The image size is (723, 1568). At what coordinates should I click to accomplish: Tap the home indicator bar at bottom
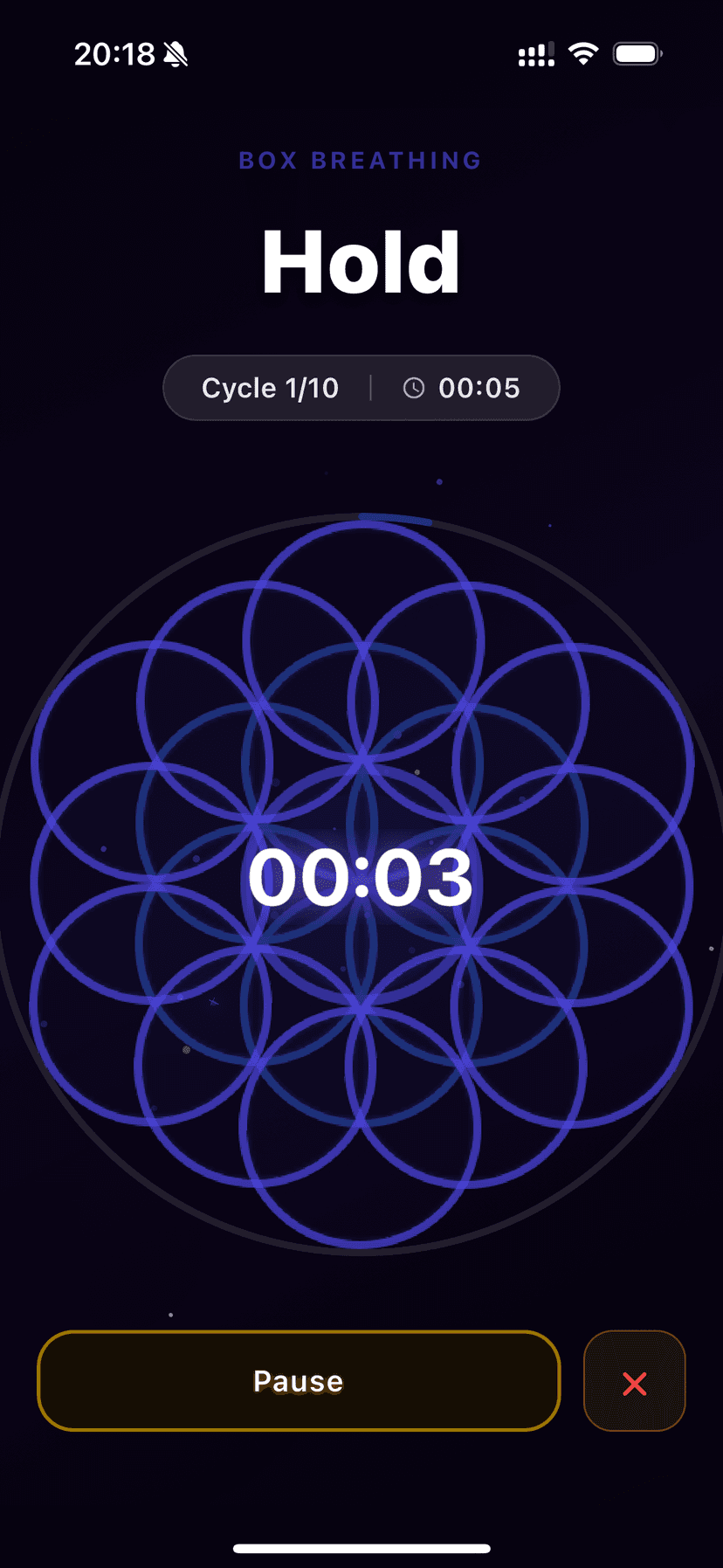point(361,1547)
